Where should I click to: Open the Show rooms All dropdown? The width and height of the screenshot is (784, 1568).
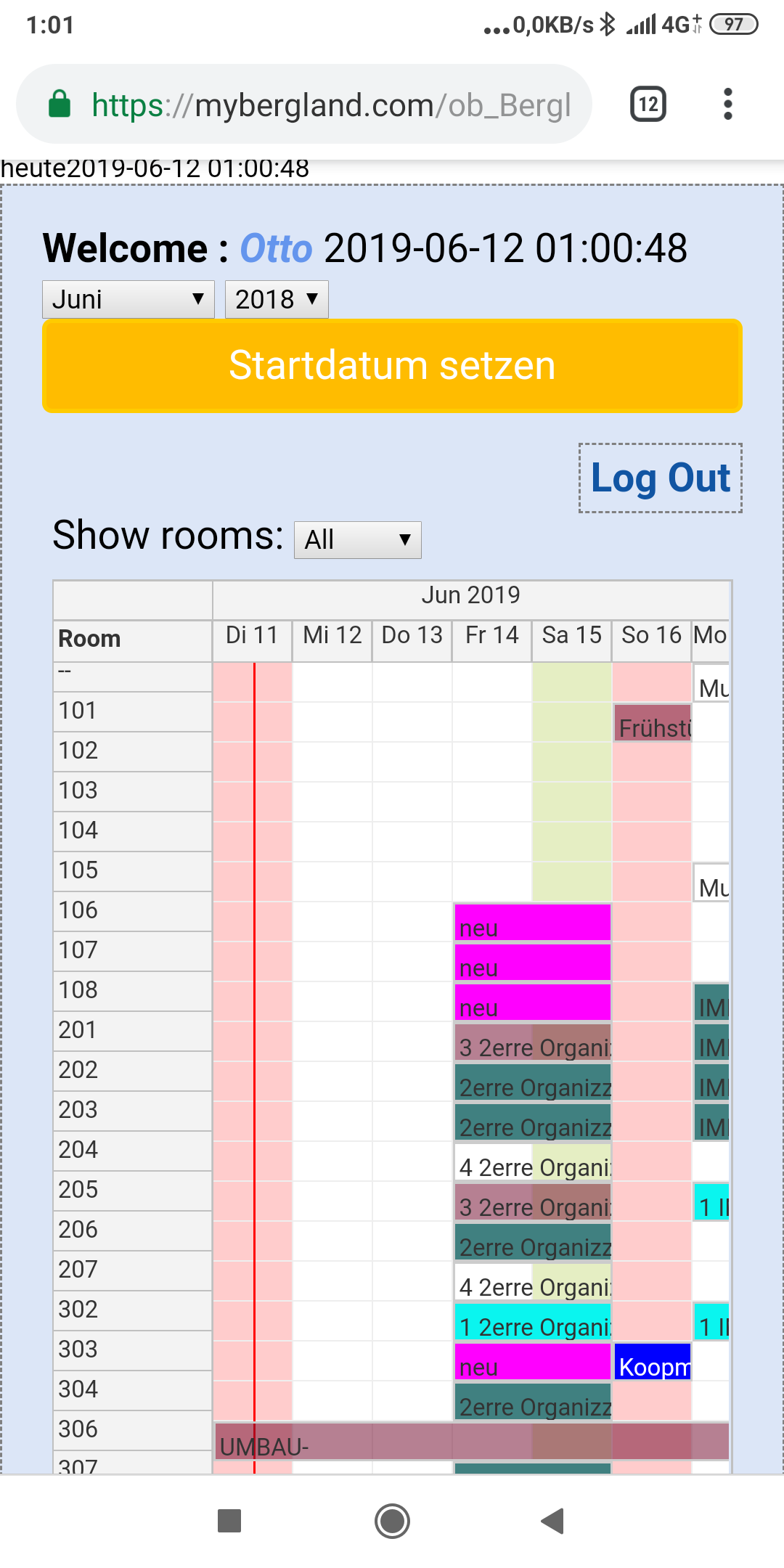click(358, 539)
